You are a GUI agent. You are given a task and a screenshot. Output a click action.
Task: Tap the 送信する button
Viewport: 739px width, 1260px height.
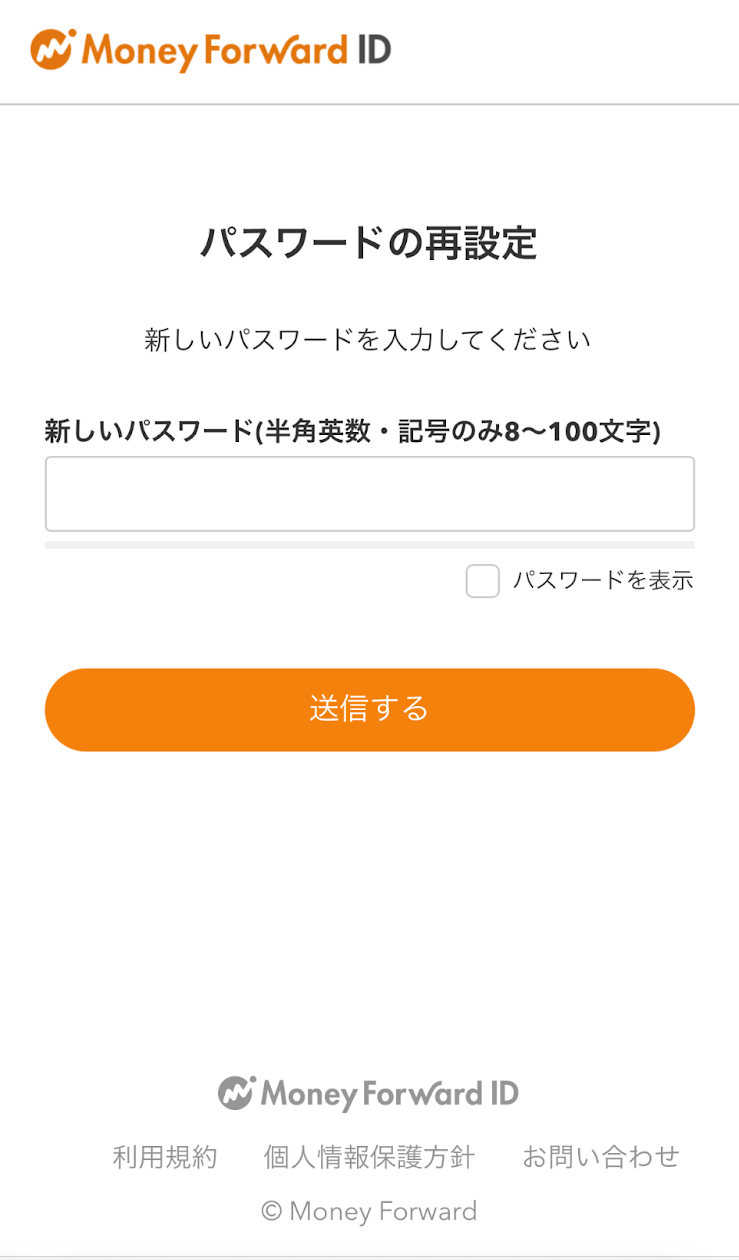[x=369, y=710]
